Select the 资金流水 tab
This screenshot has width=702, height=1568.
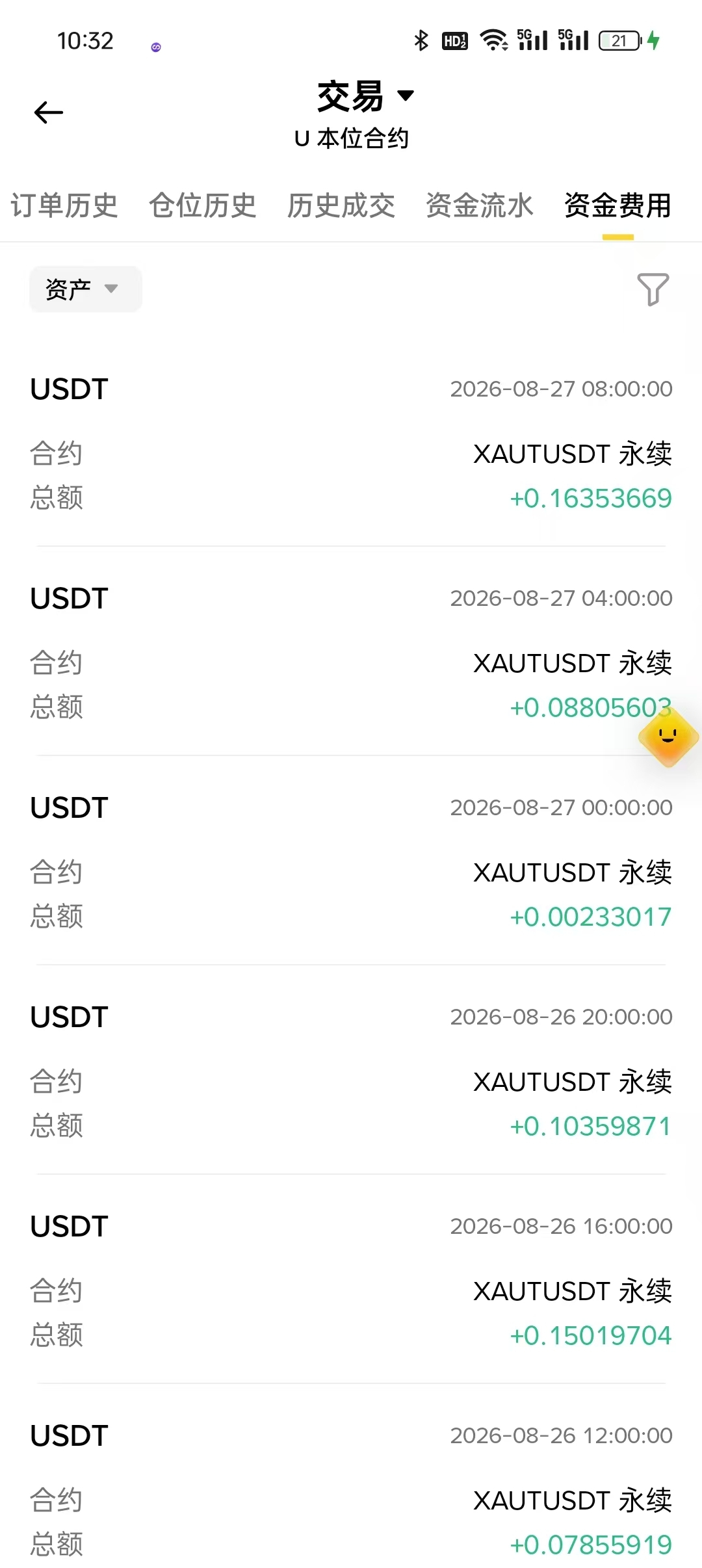pos(480,205)
